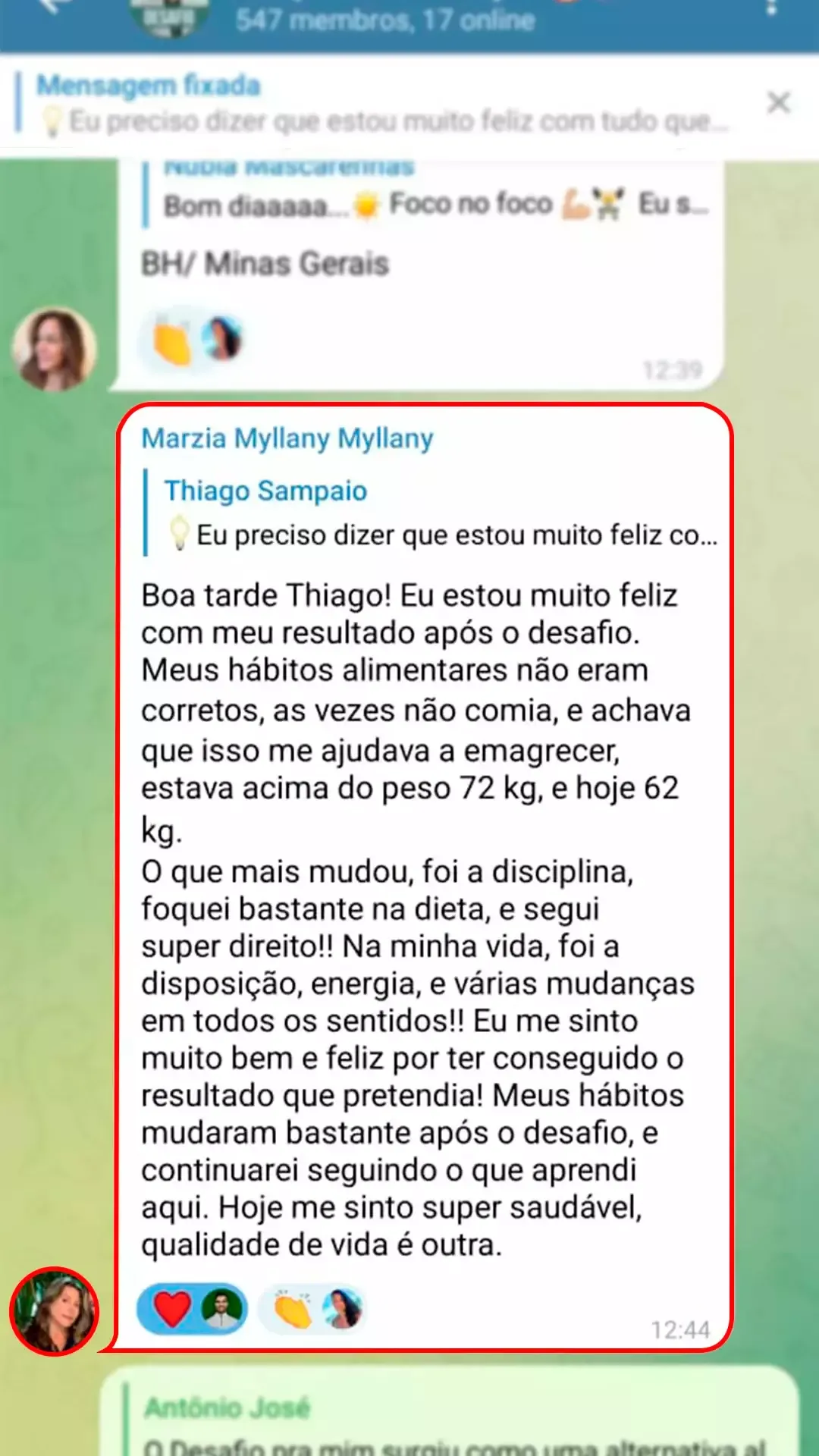Tap the heart reaction on Marzia's message
Screen dimensions: 819x1456
191,1310
